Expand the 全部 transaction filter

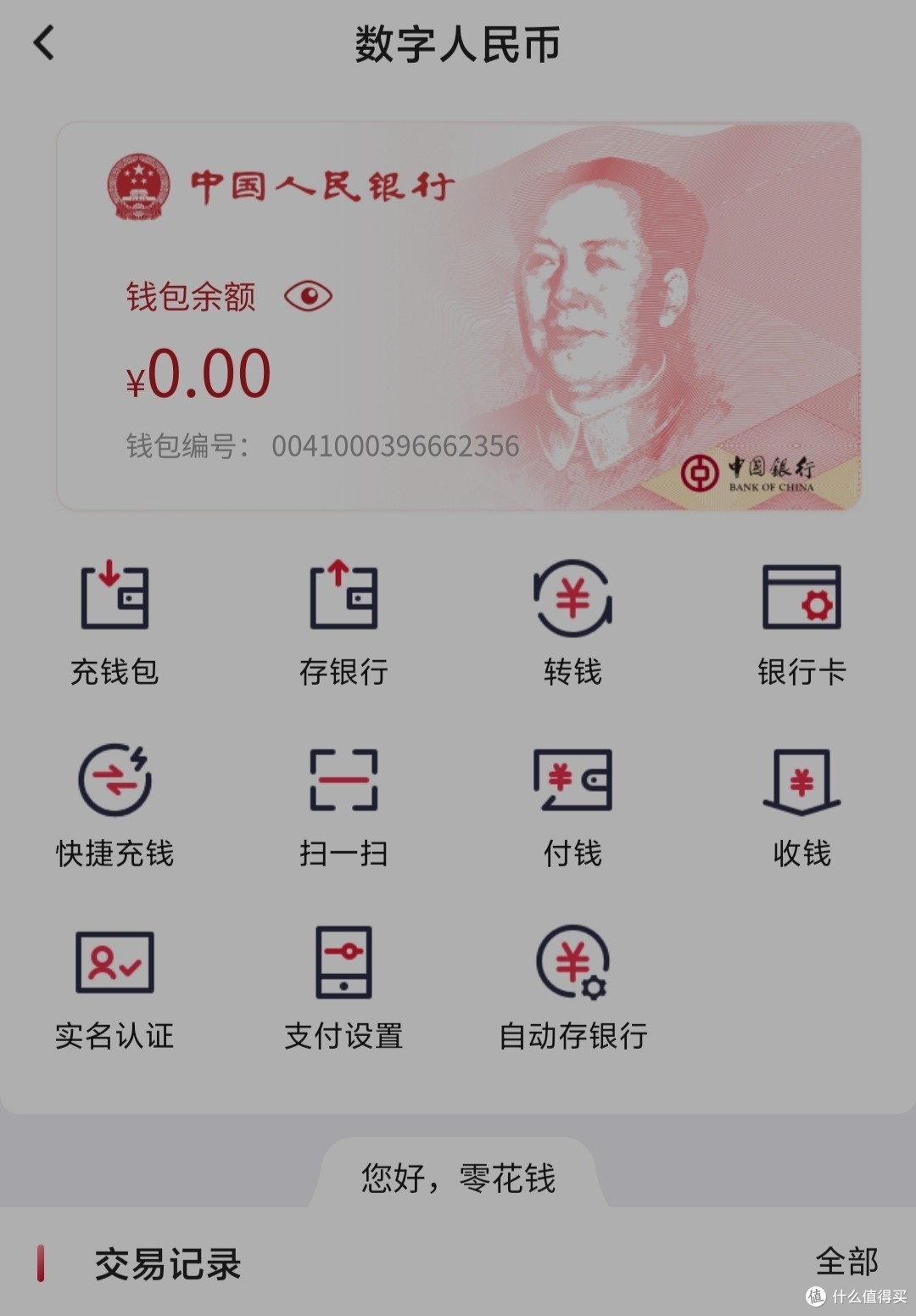[846, 1263]
